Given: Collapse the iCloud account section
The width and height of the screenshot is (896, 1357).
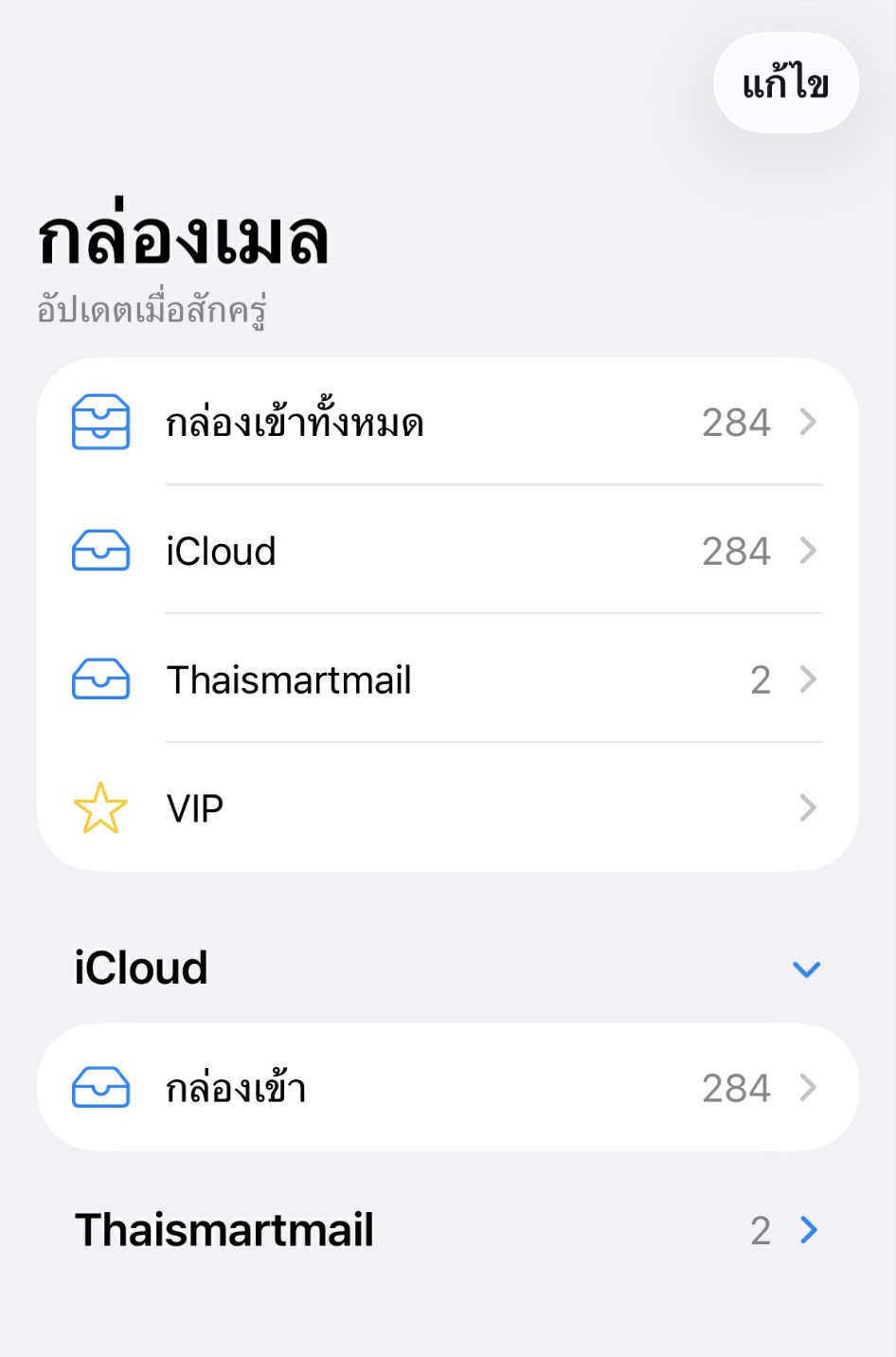Looking at the screenshot, I should 806,968.
